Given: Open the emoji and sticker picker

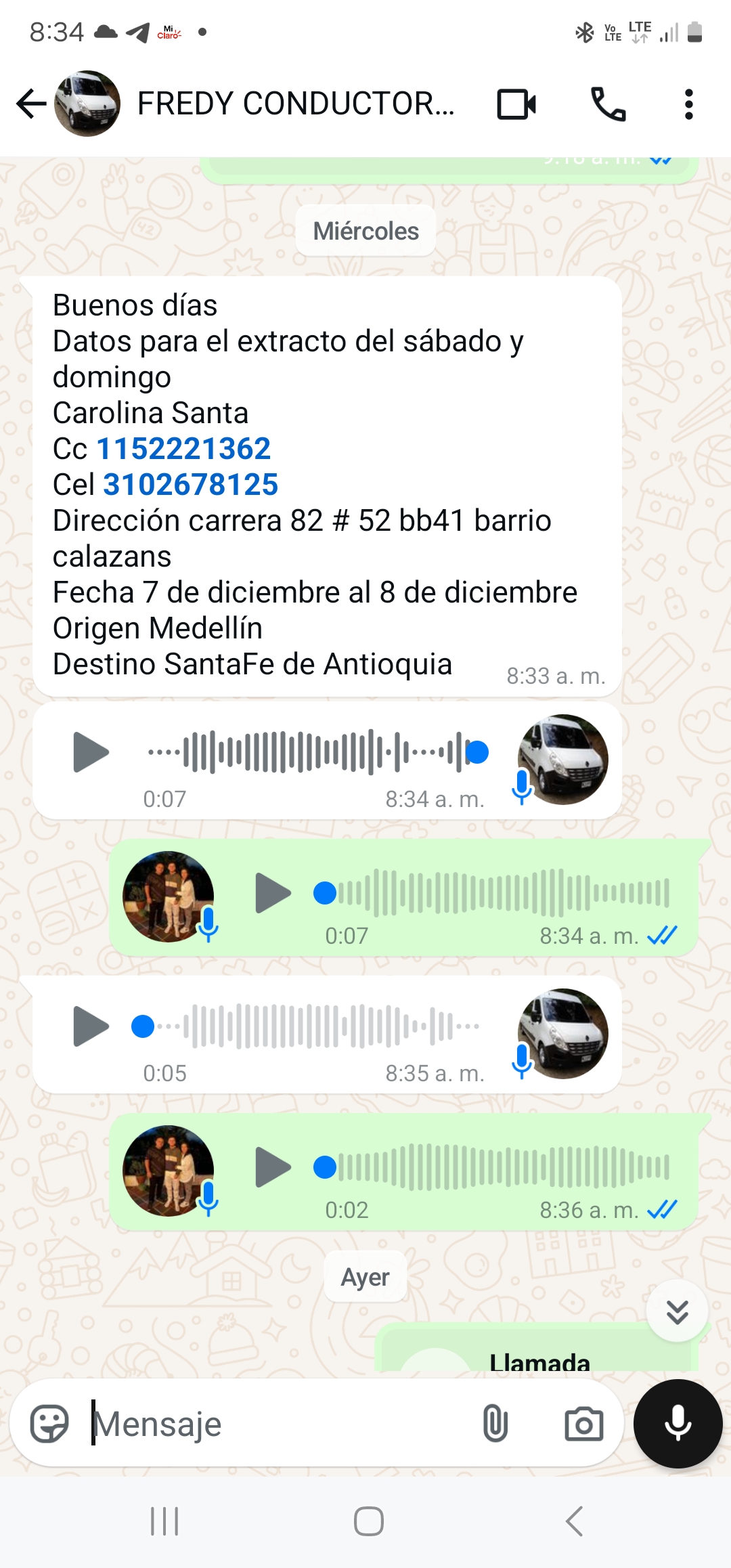Looking at the screenshot, I should click(49, 1424).
